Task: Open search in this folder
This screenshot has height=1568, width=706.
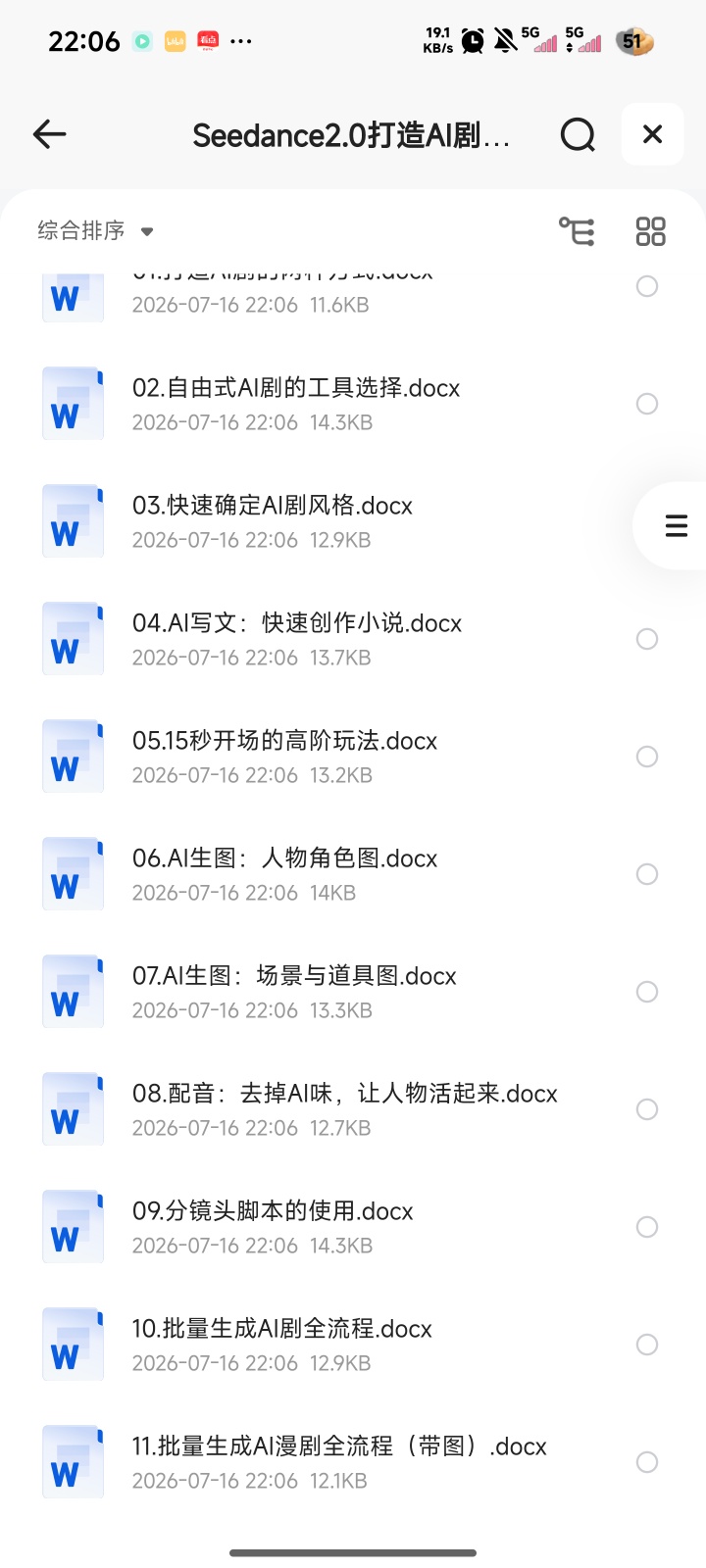Action: point(578,134)
